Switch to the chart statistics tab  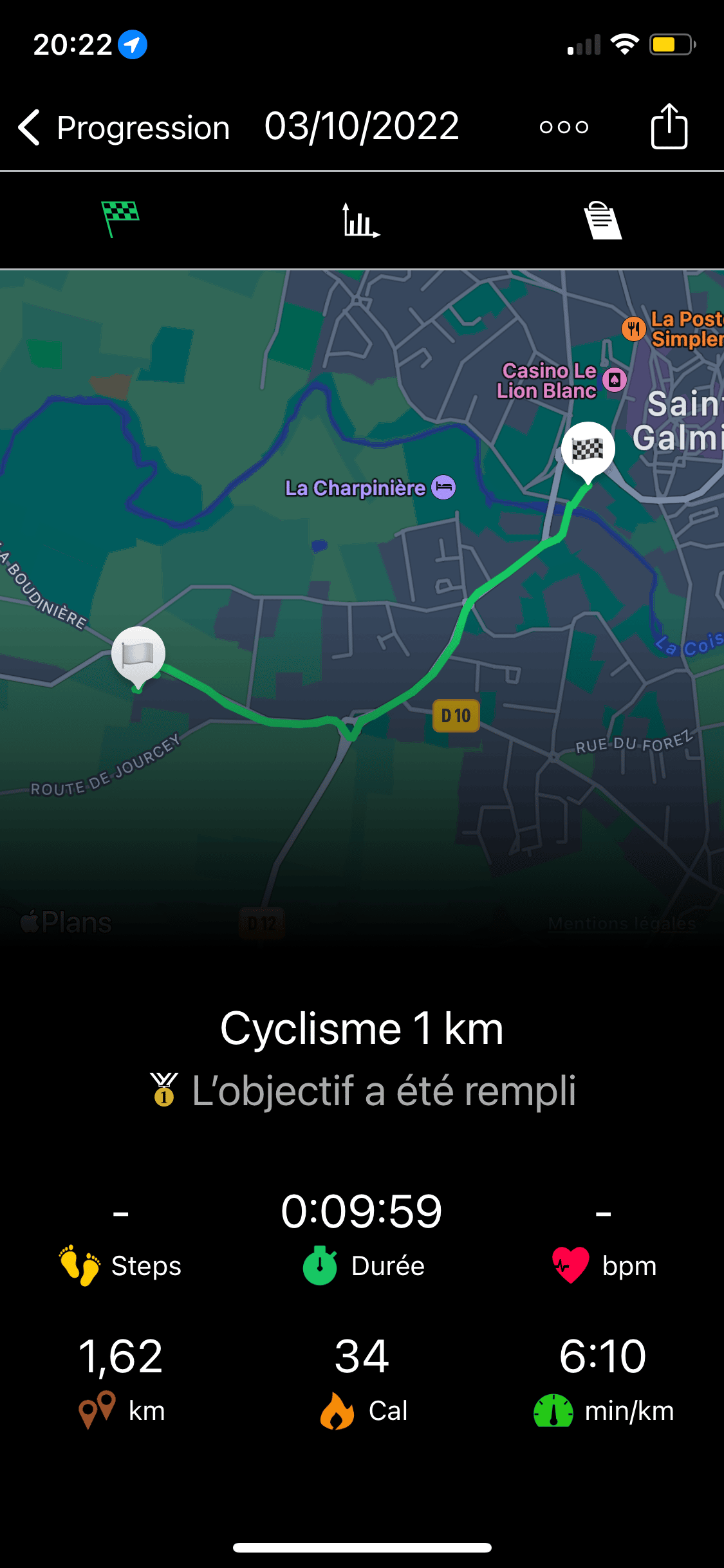pyautogui.click(x=361, y=220)
